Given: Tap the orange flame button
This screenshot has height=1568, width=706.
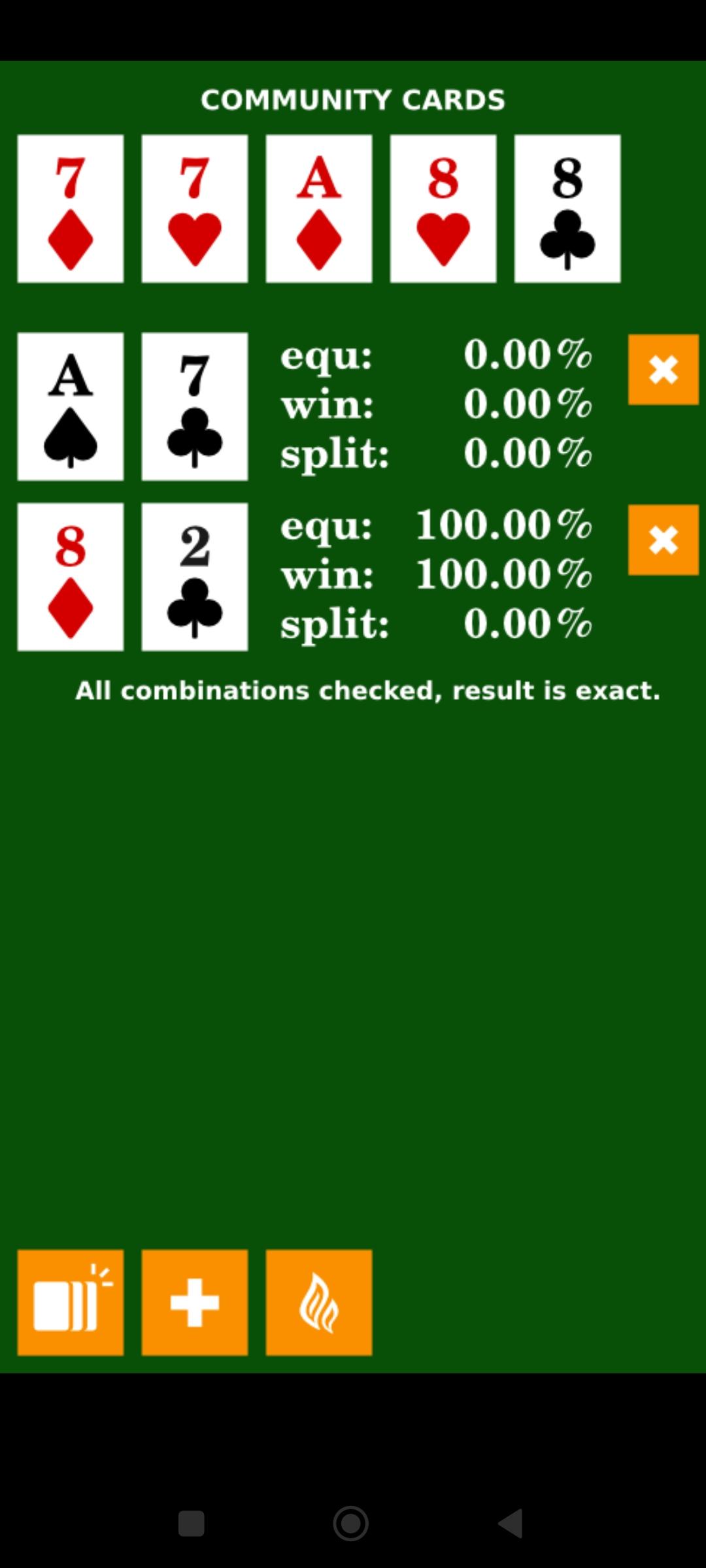Looking at the screenshot, I should point(319,1302).
